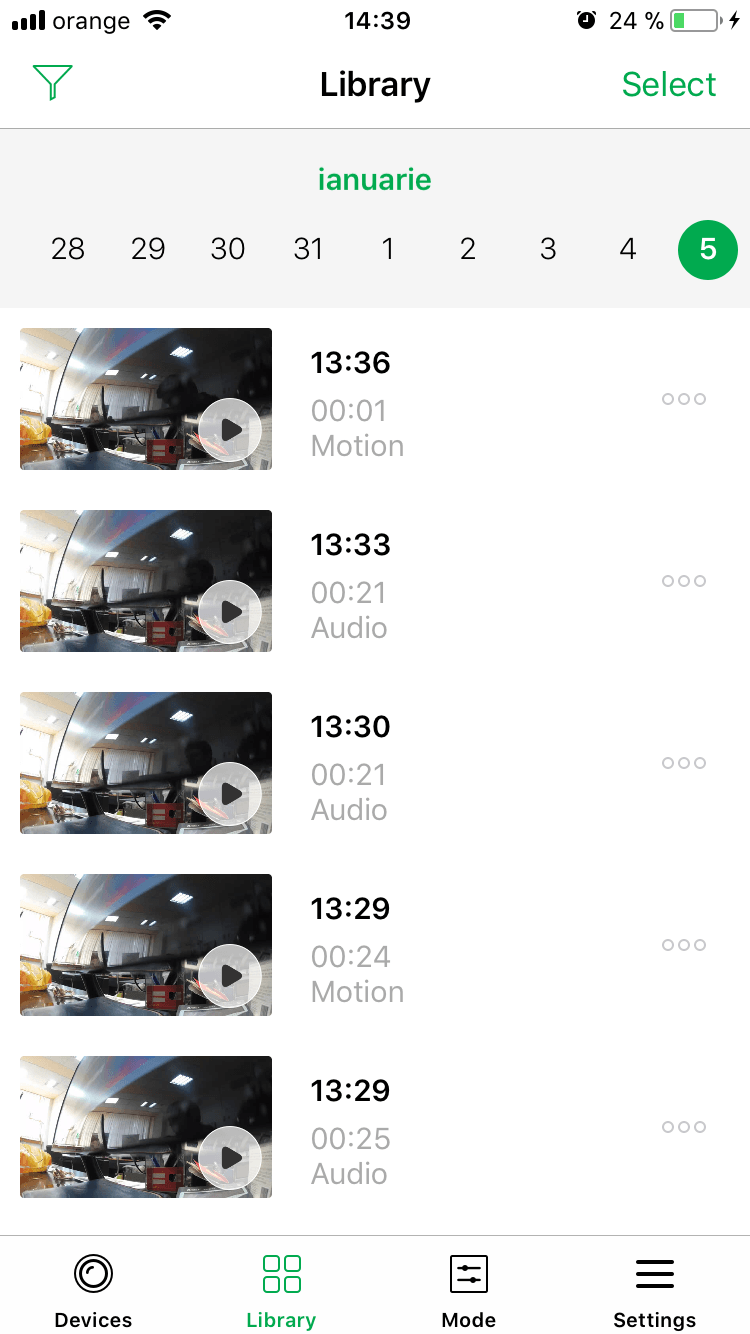Tap Select to choose recordings
The image size is (750, 1334).
668,84
